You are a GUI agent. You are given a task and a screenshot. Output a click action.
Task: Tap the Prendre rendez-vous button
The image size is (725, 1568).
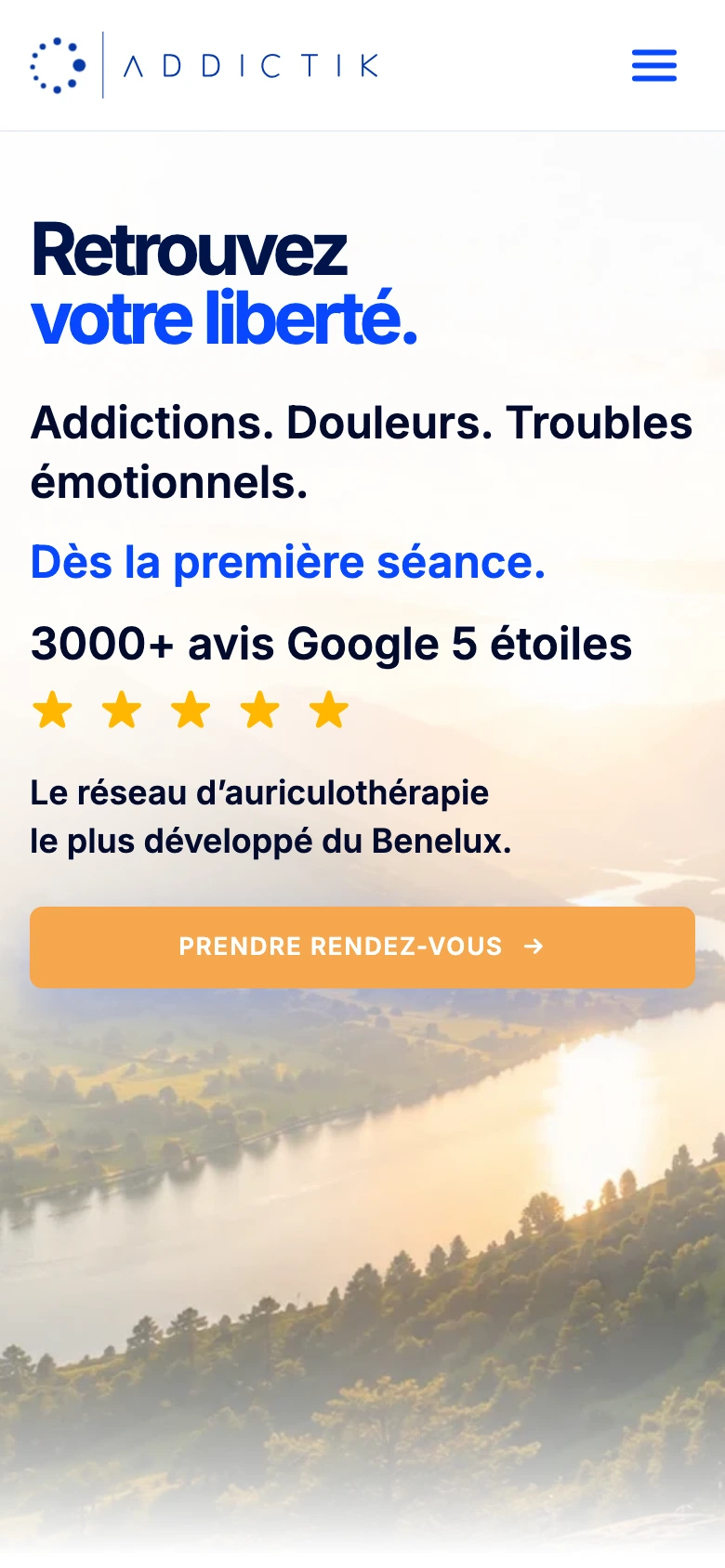coord(362,947)
